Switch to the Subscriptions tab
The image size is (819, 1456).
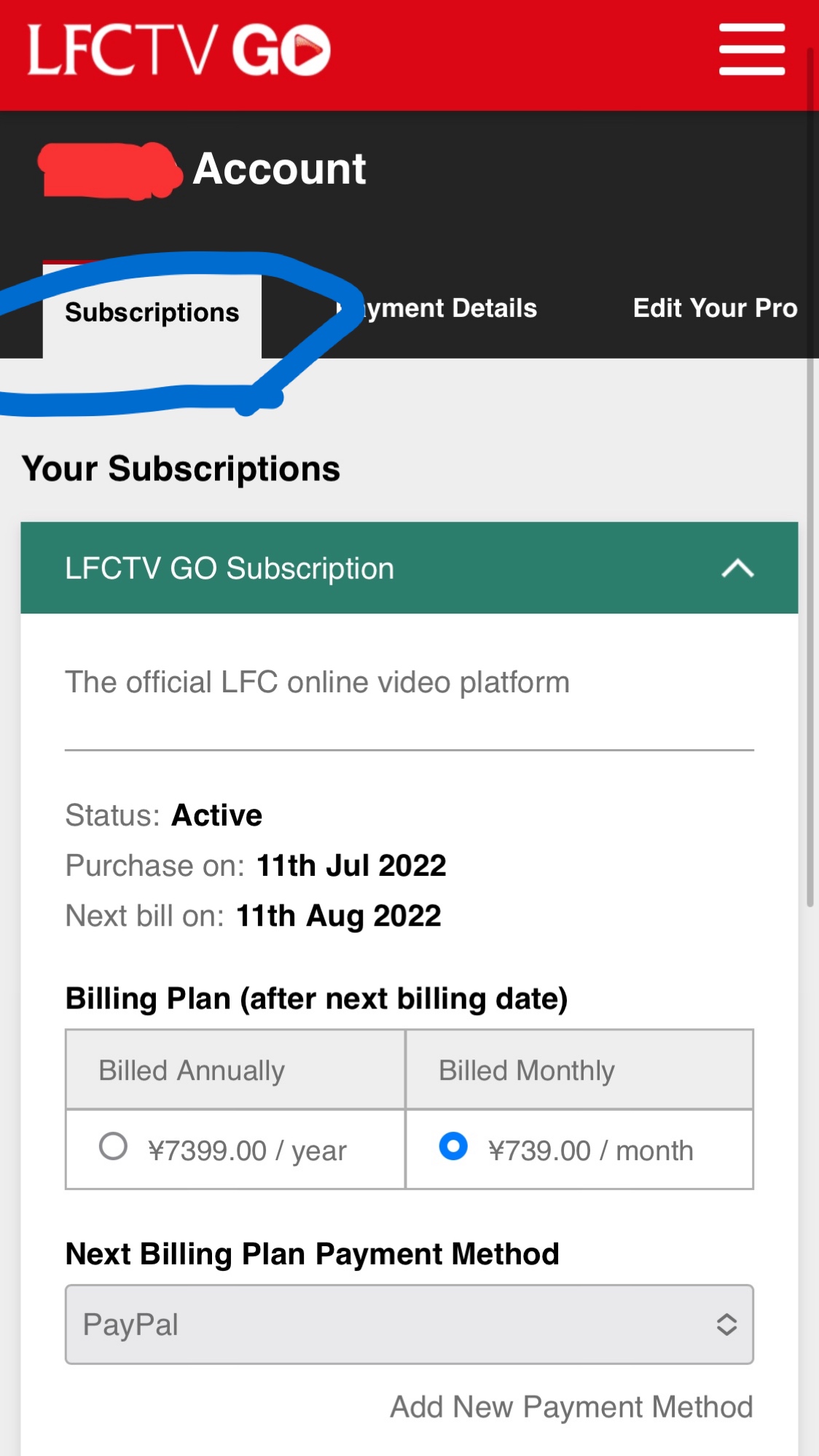(152, 312)
